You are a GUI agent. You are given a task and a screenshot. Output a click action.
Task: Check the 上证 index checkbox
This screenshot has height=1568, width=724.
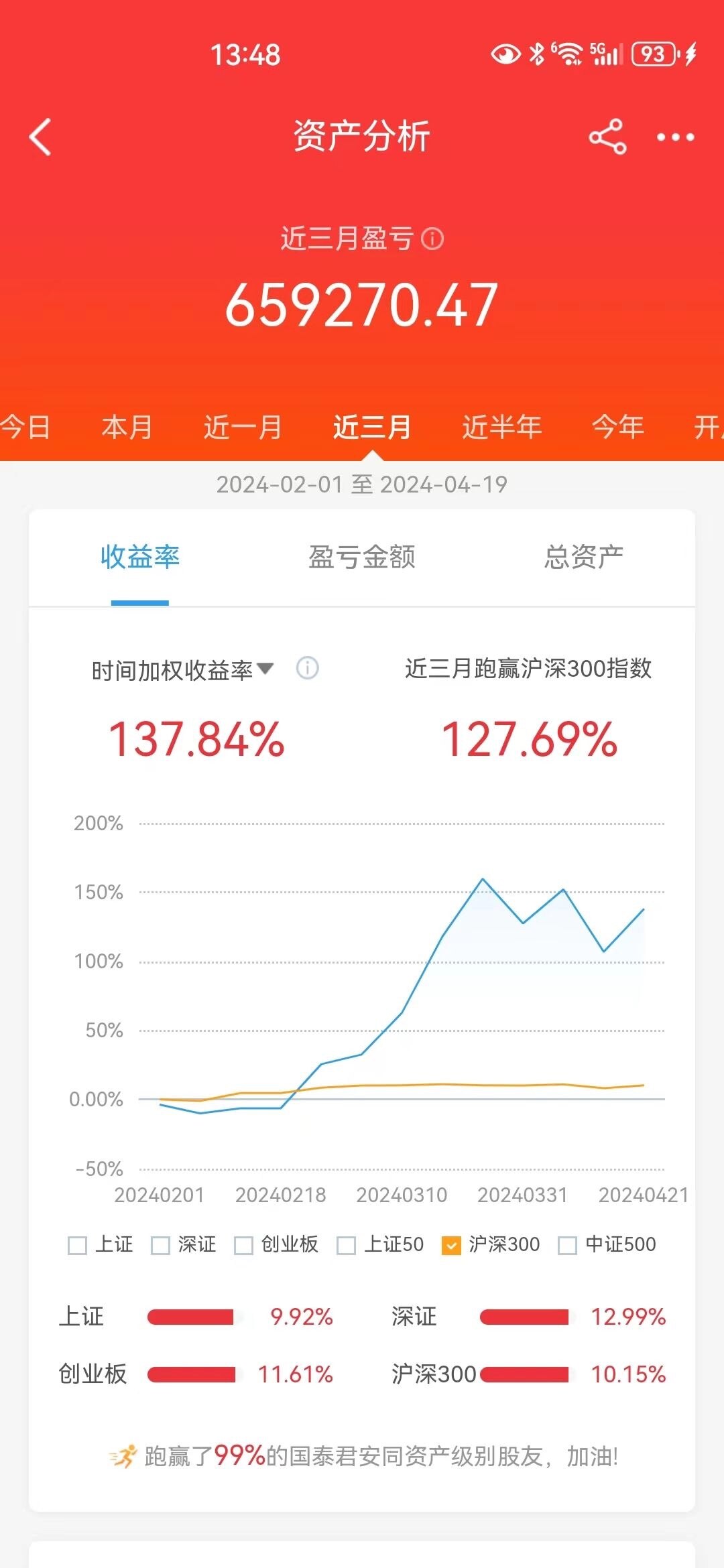(78, 1246)
